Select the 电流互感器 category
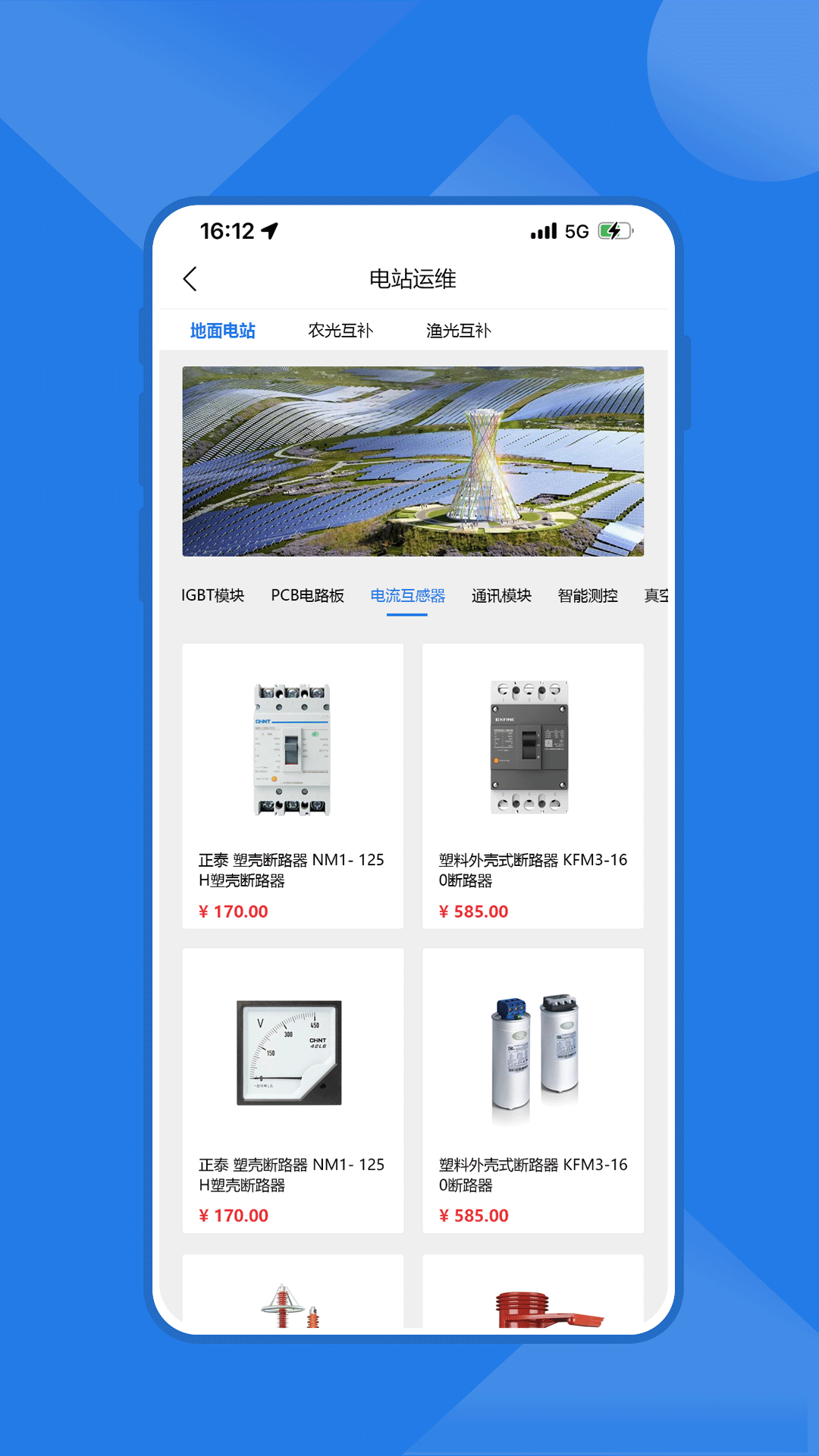 407,596
